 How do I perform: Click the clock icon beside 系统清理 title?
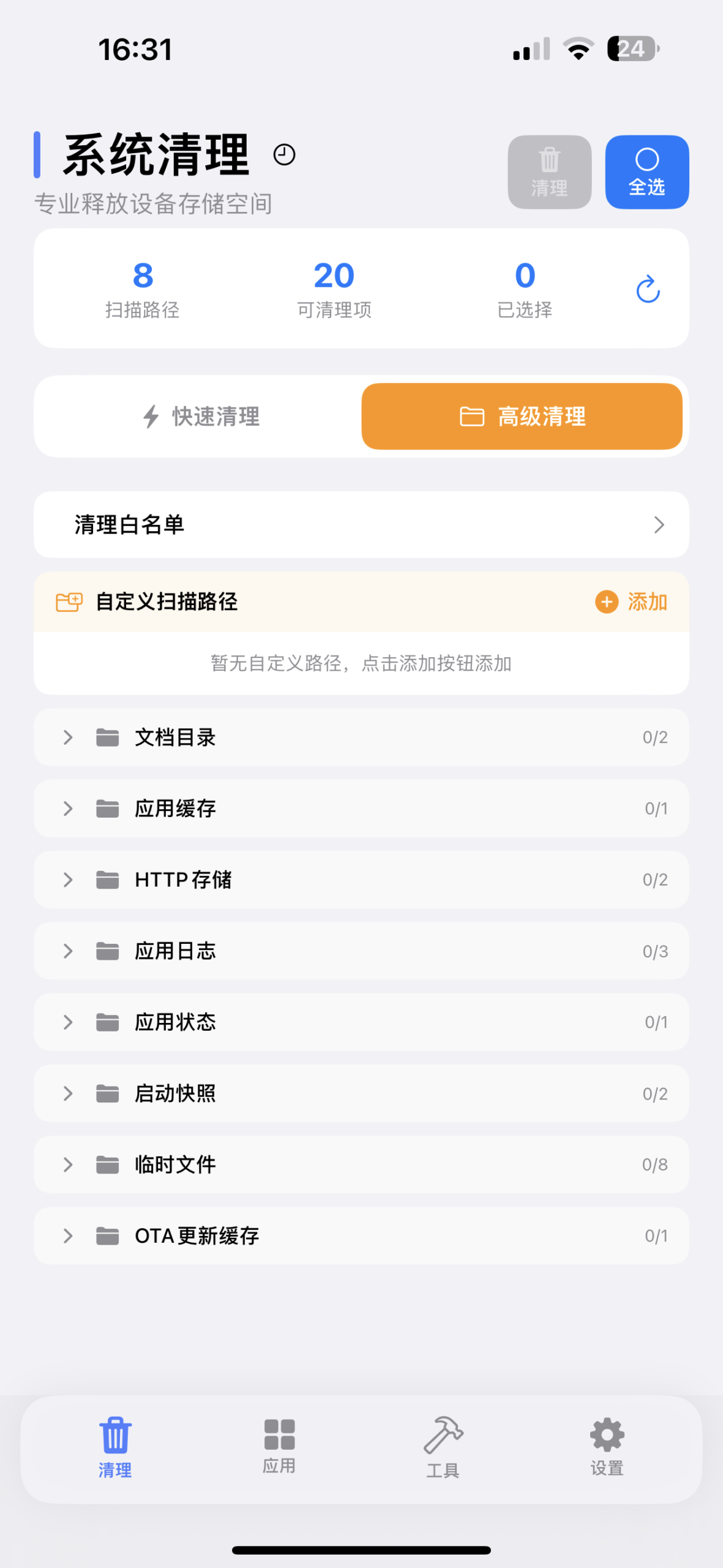click(283, 156)
